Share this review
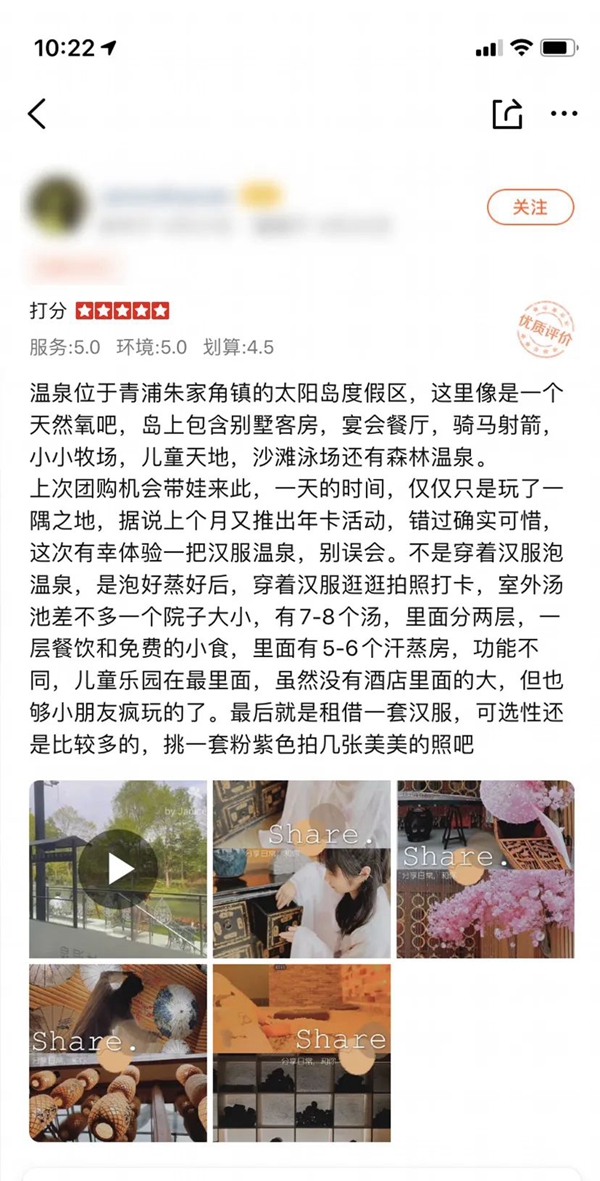Viewport: 600px width, 1181px height. [507, 114]
